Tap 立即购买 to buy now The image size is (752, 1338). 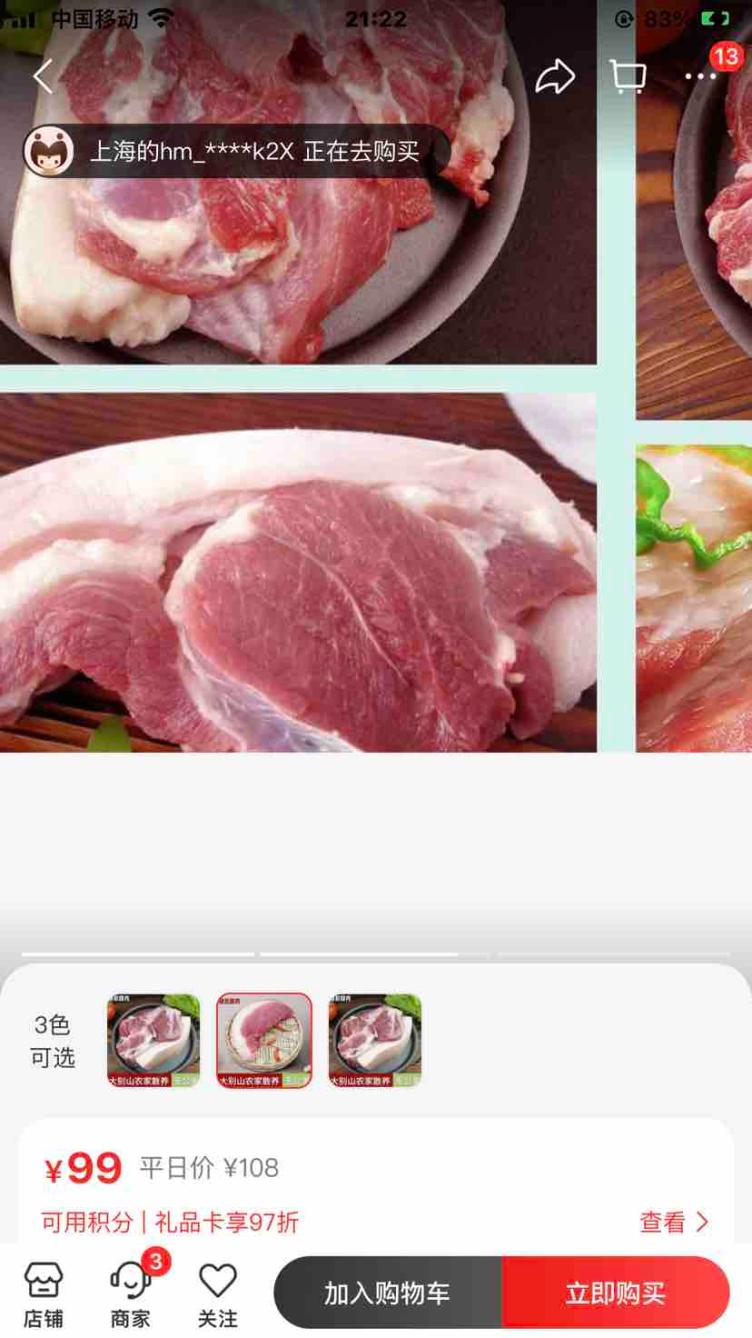click(615, 1293)
